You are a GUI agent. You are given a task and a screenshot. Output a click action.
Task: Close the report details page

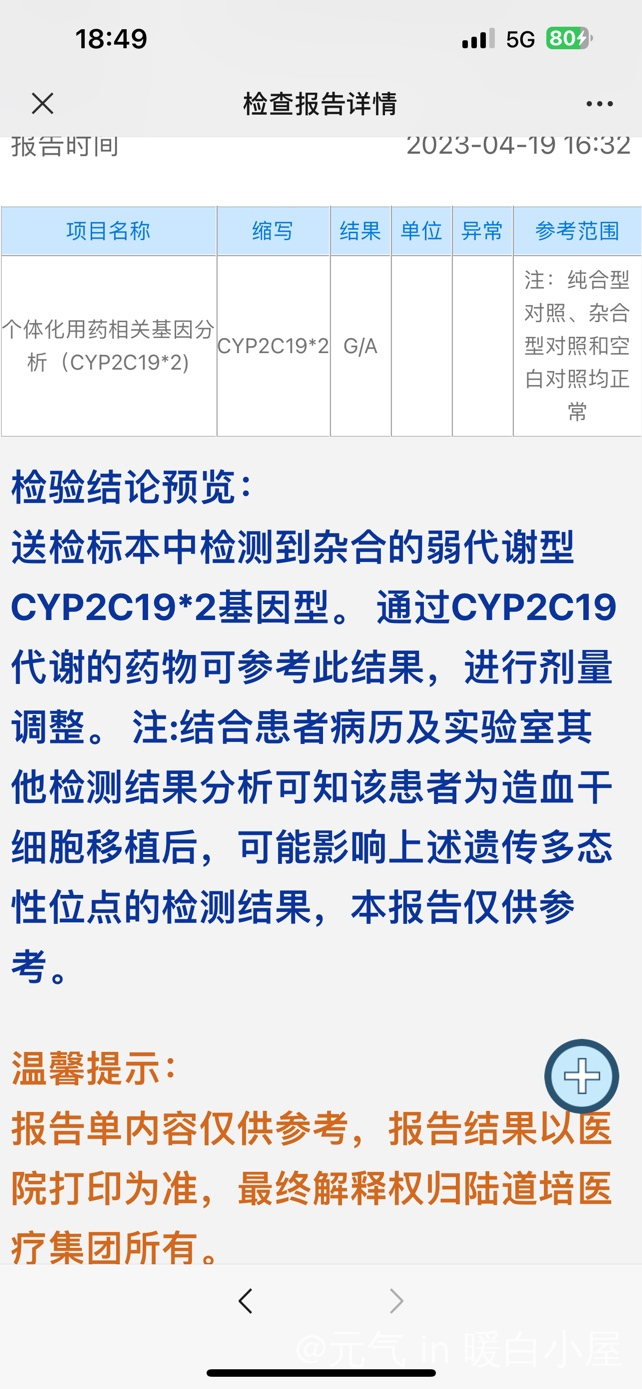tap(42, 103)
